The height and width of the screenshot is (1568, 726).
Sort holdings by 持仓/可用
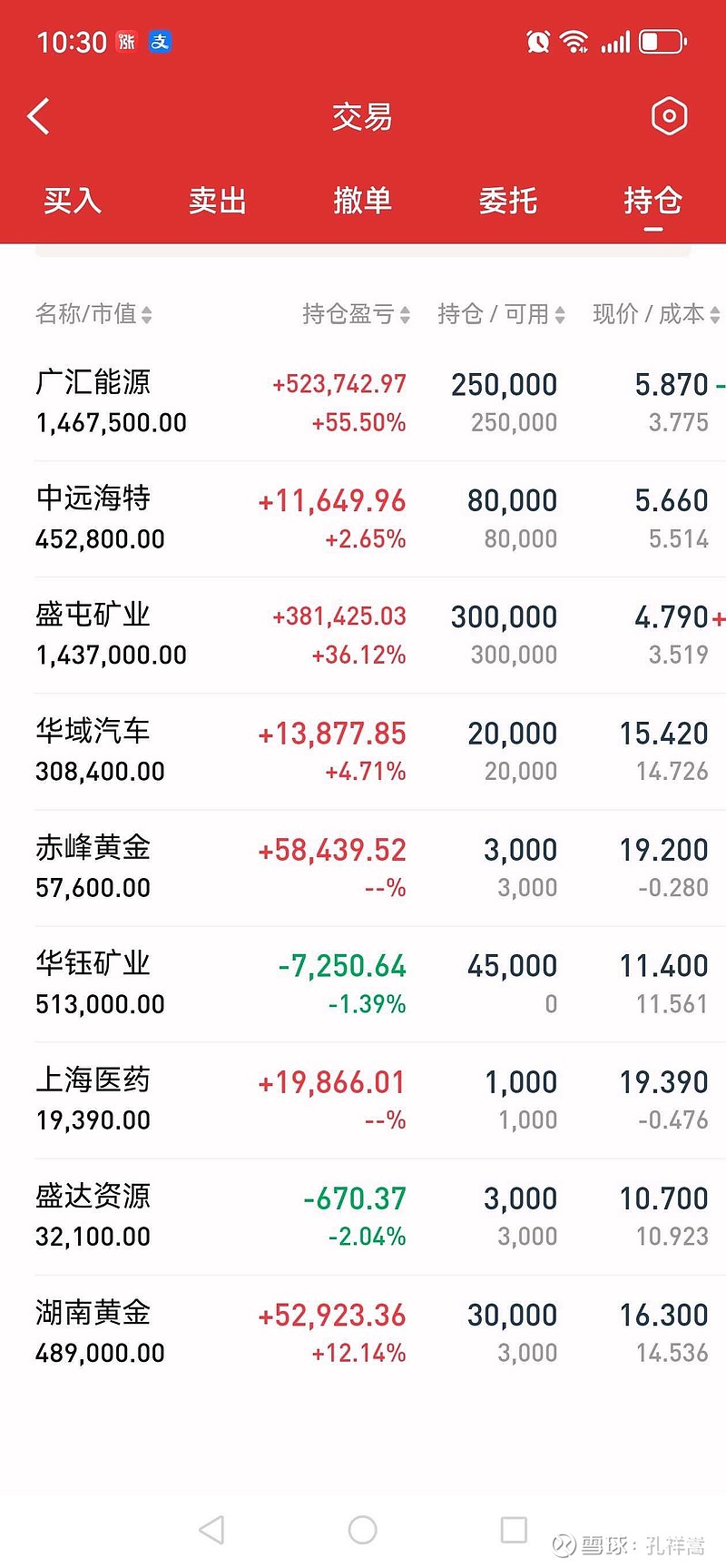(x=501, y=314)
